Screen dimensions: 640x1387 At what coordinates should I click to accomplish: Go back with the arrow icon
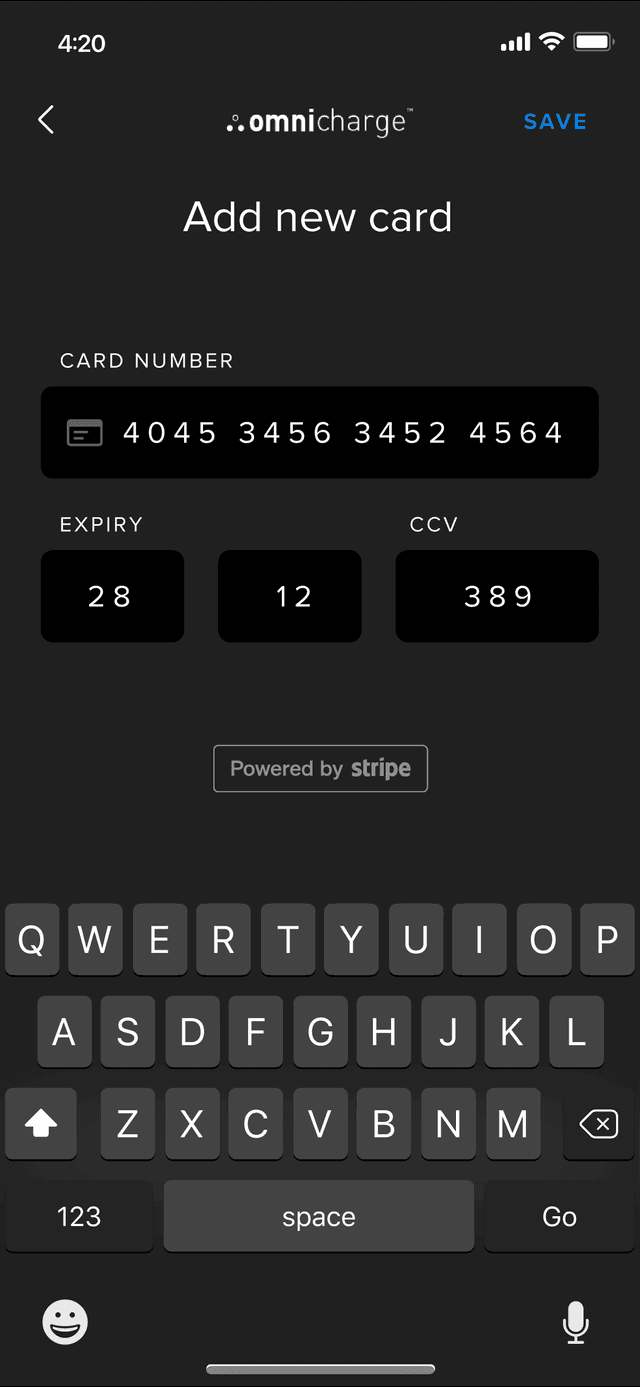(x=46, y=120)
